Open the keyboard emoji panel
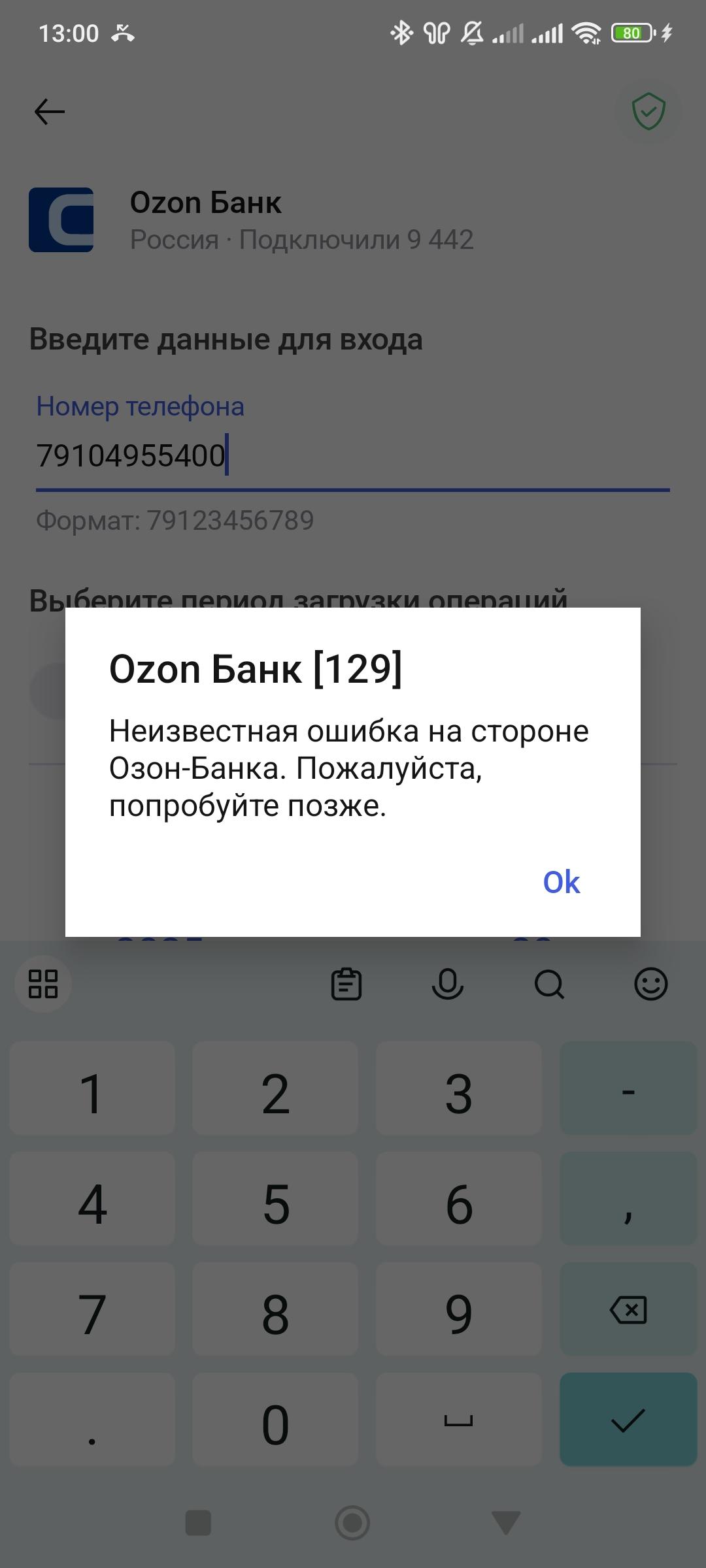Image resolution: width=706 pixels, height=1568 pixels. click(x=650, y=984)
